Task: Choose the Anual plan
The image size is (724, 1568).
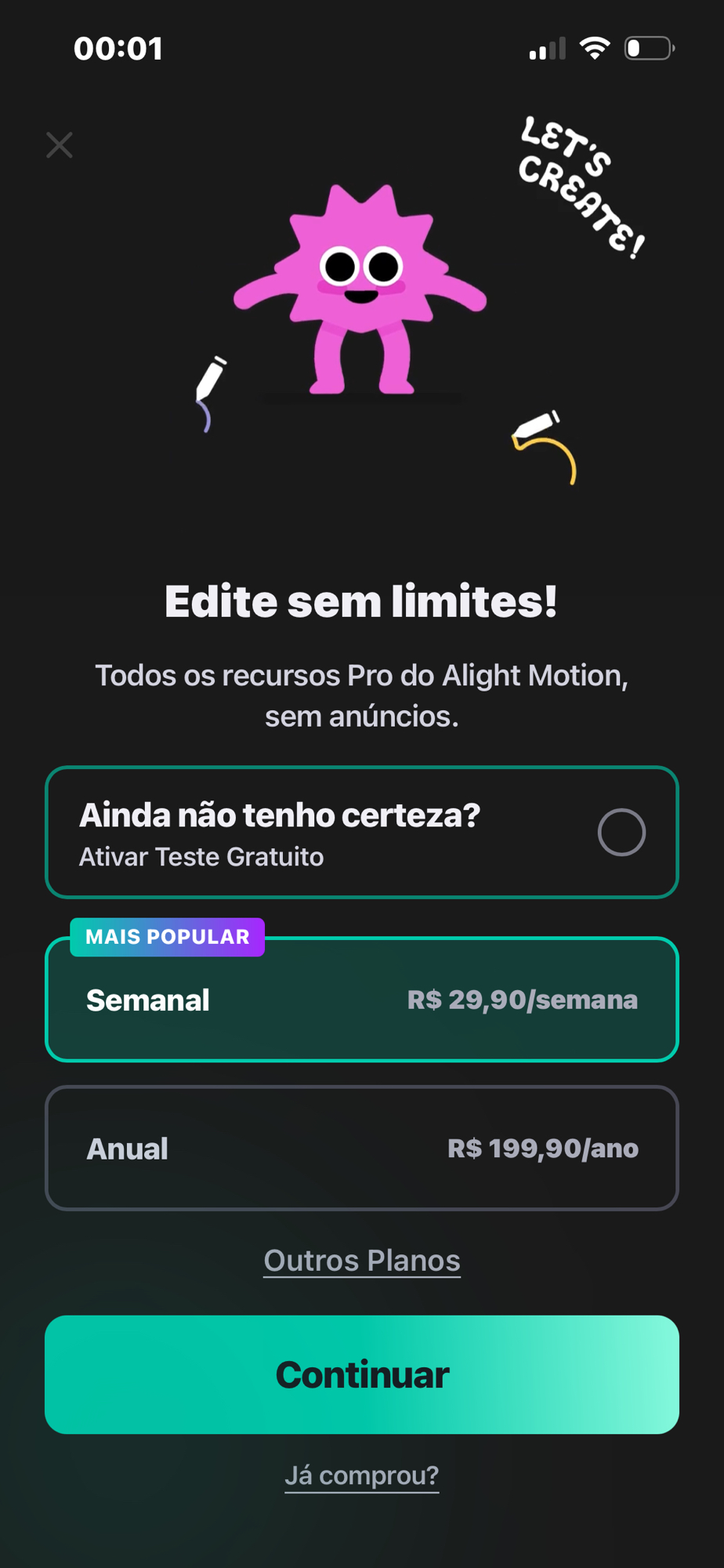Action: tap(361, 1149)
